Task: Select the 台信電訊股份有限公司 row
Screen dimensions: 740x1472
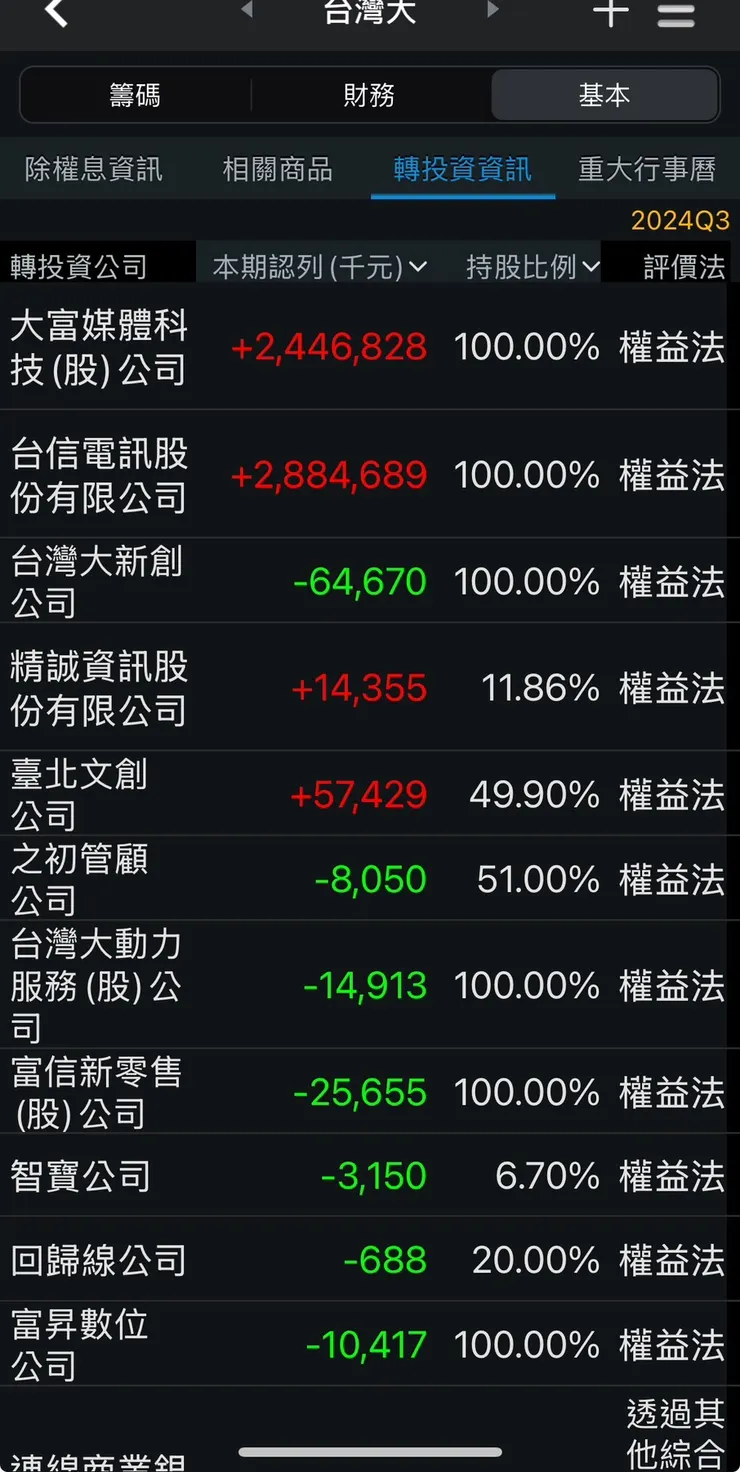Action: click(x=98, y=475)
